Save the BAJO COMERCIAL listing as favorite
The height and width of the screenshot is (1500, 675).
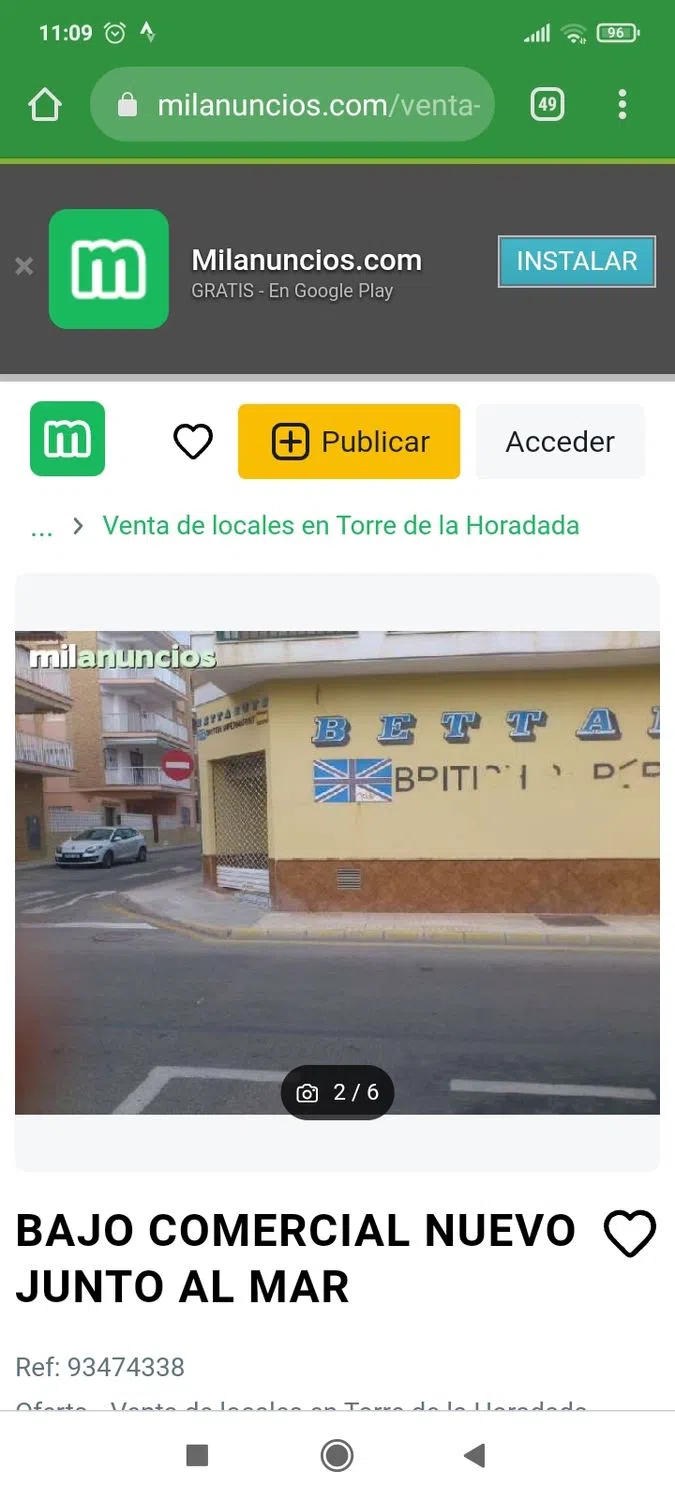pos(630,1234)
